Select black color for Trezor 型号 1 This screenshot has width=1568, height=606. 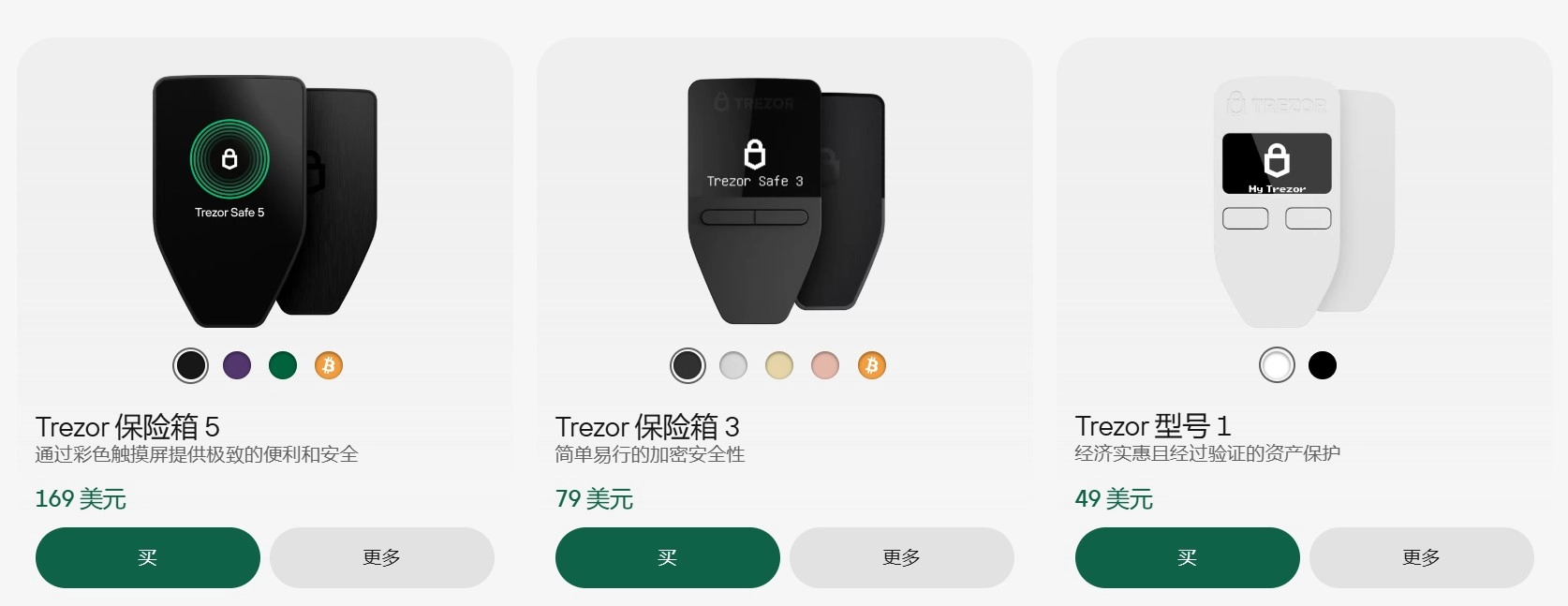tap(1323, 365)
